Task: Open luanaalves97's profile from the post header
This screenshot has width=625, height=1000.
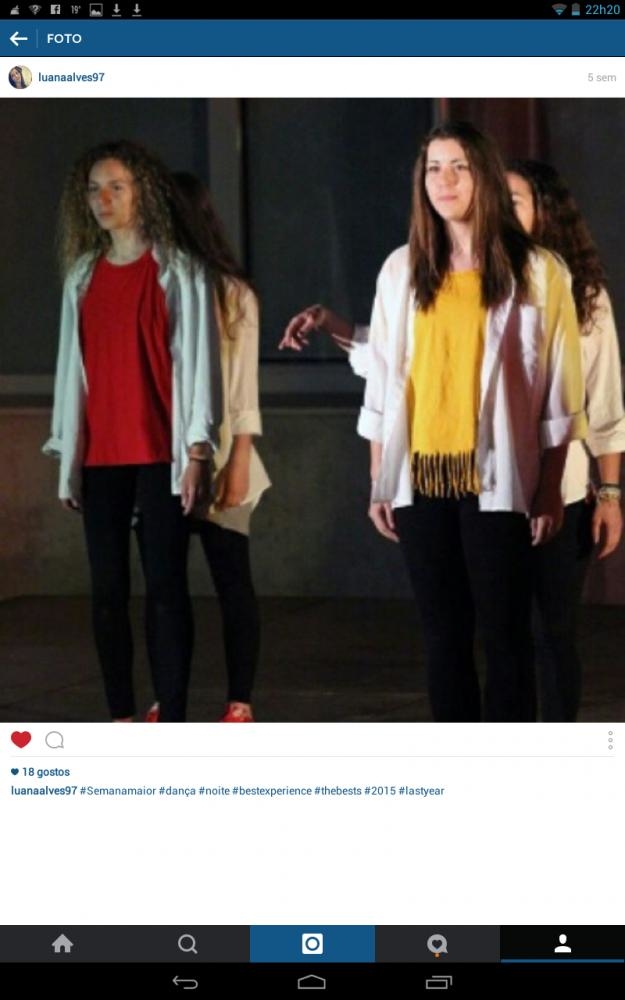Action: pyautogui.click(x=71, y=77)
